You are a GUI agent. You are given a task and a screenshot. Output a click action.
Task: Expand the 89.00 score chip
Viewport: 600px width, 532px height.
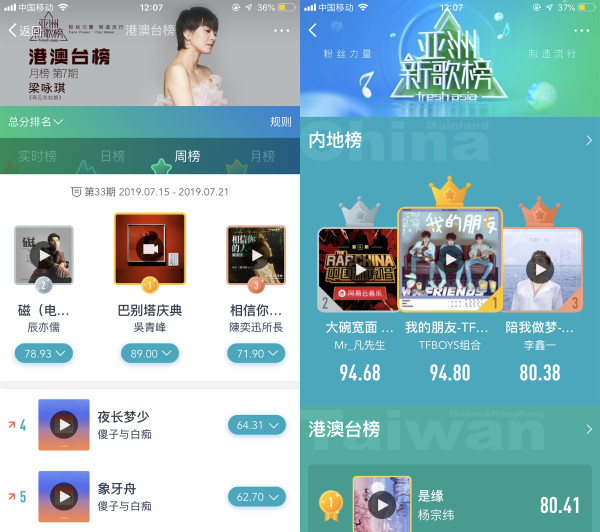pyautogui.click(x=149, y=353)
